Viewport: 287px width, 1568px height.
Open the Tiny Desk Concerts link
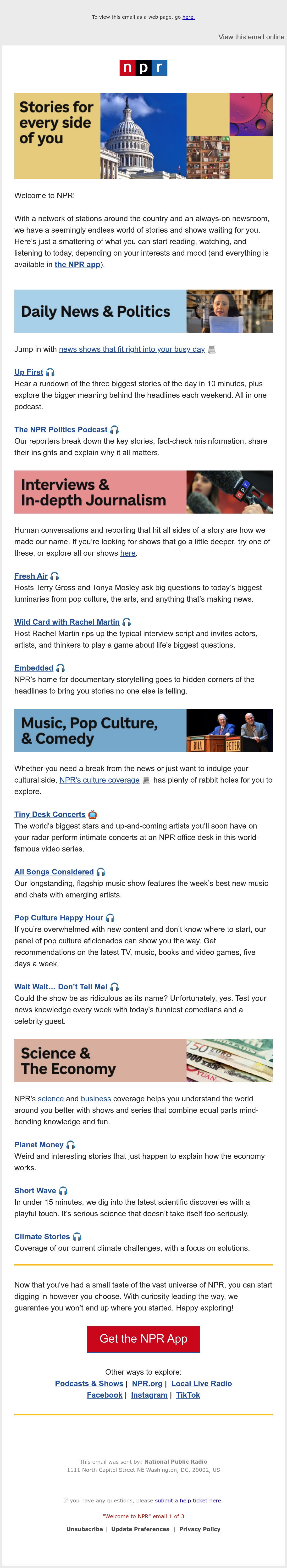pos(50,814)
